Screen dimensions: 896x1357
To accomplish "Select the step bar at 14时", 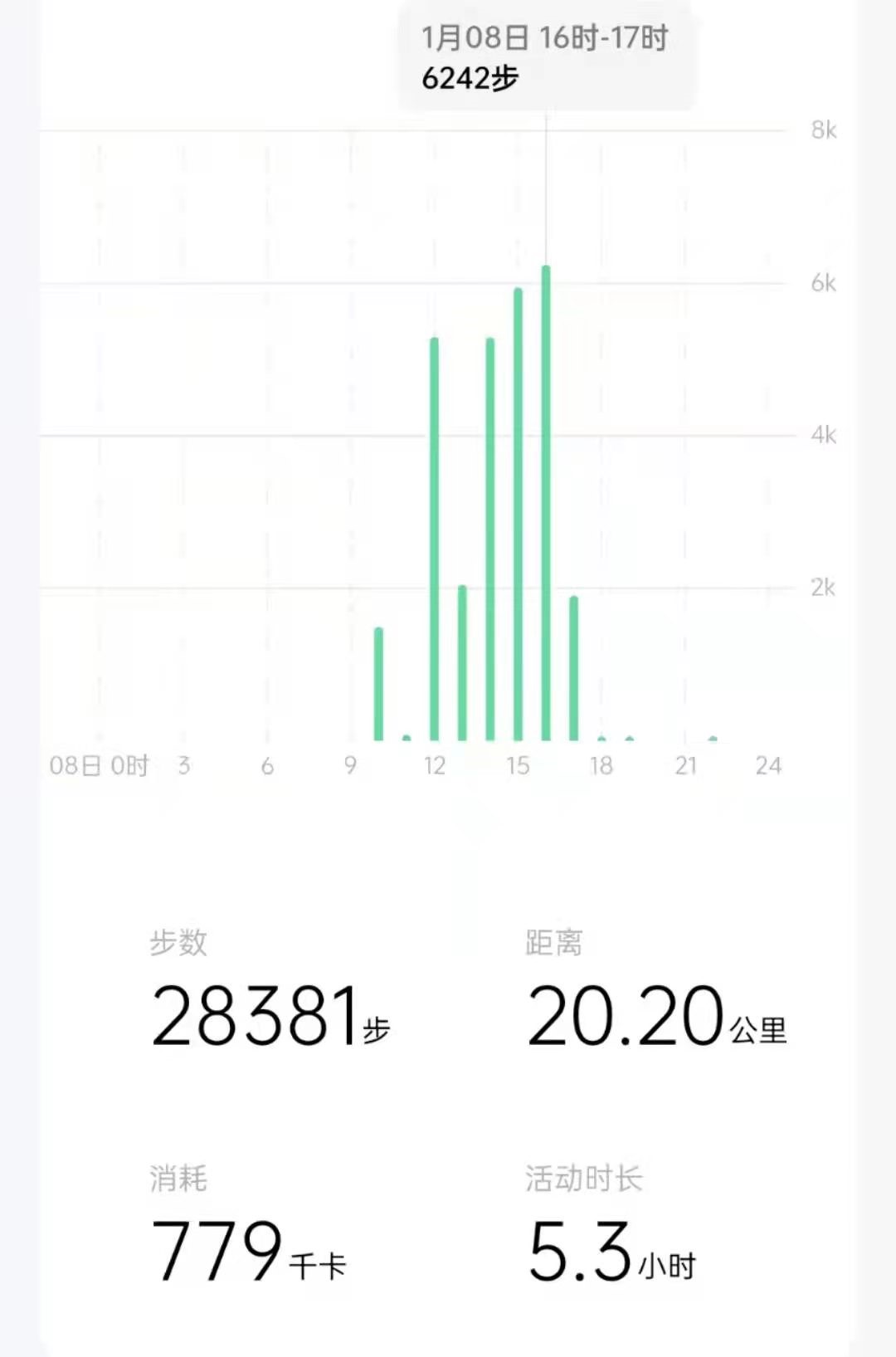I will coord(489,539).
